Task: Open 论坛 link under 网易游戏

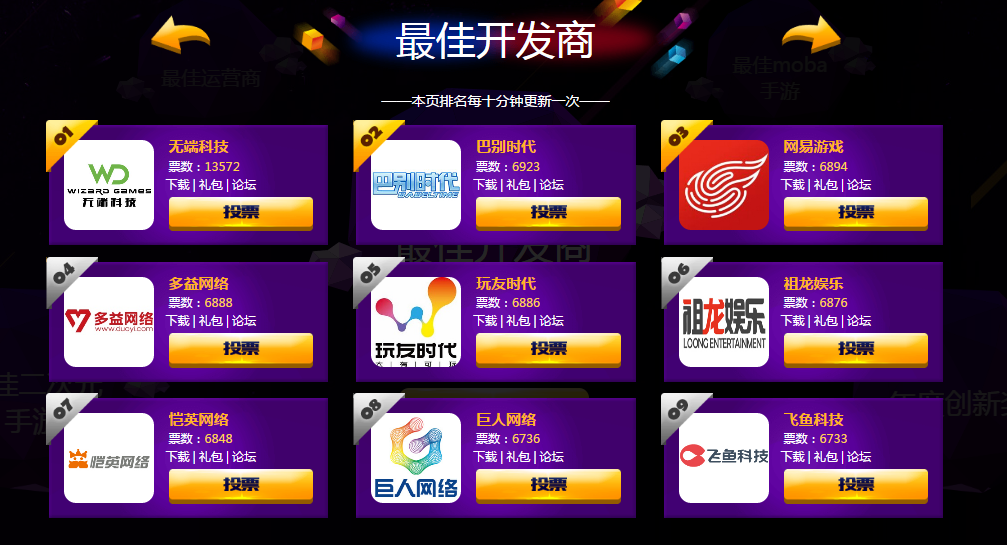Action: 859,185
